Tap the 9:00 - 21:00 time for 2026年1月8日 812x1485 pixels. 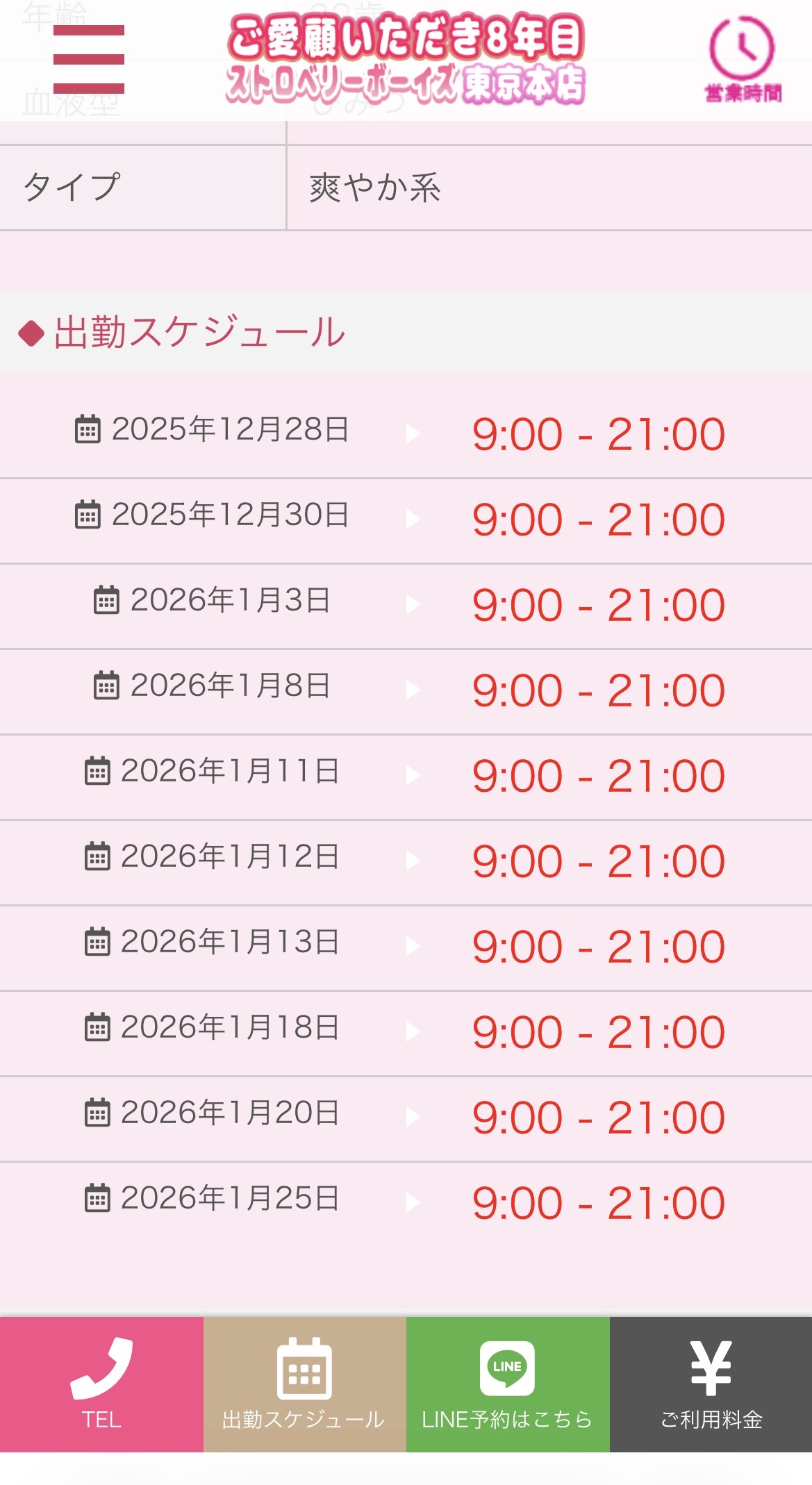[x=599, y=689]
